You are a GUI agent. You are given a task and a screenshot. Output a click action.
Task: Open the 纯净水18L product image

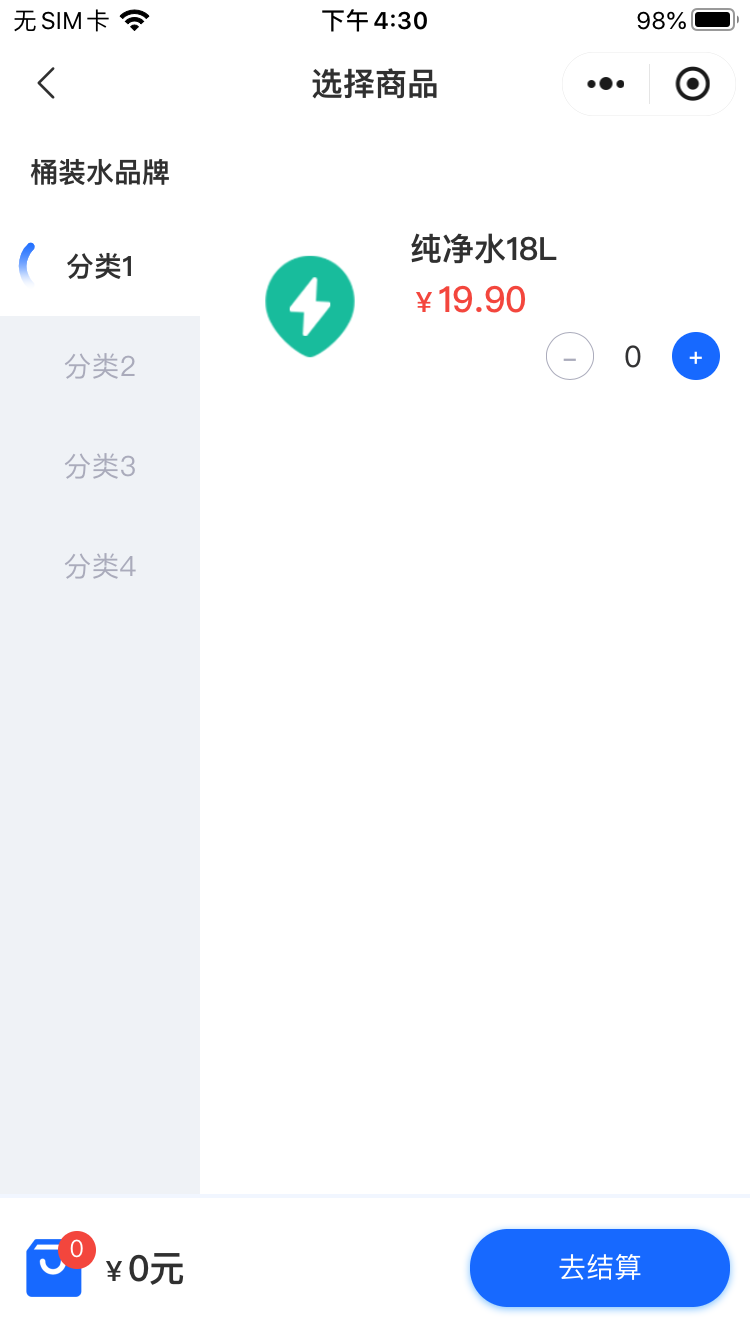tap(310, 306)
